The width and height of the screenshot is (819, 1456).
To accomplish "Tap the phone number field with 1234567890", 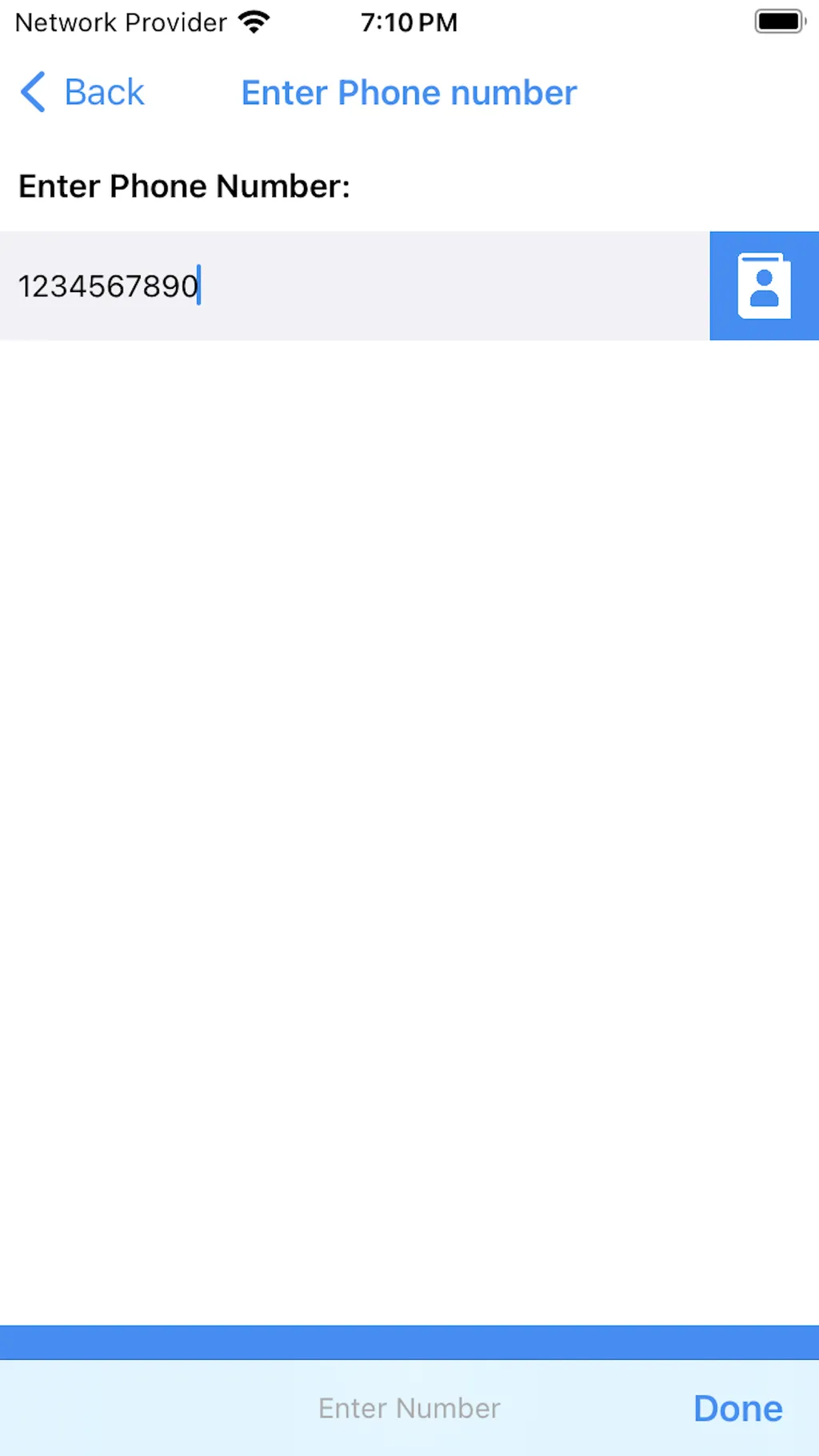I will (x=354, y=286).
